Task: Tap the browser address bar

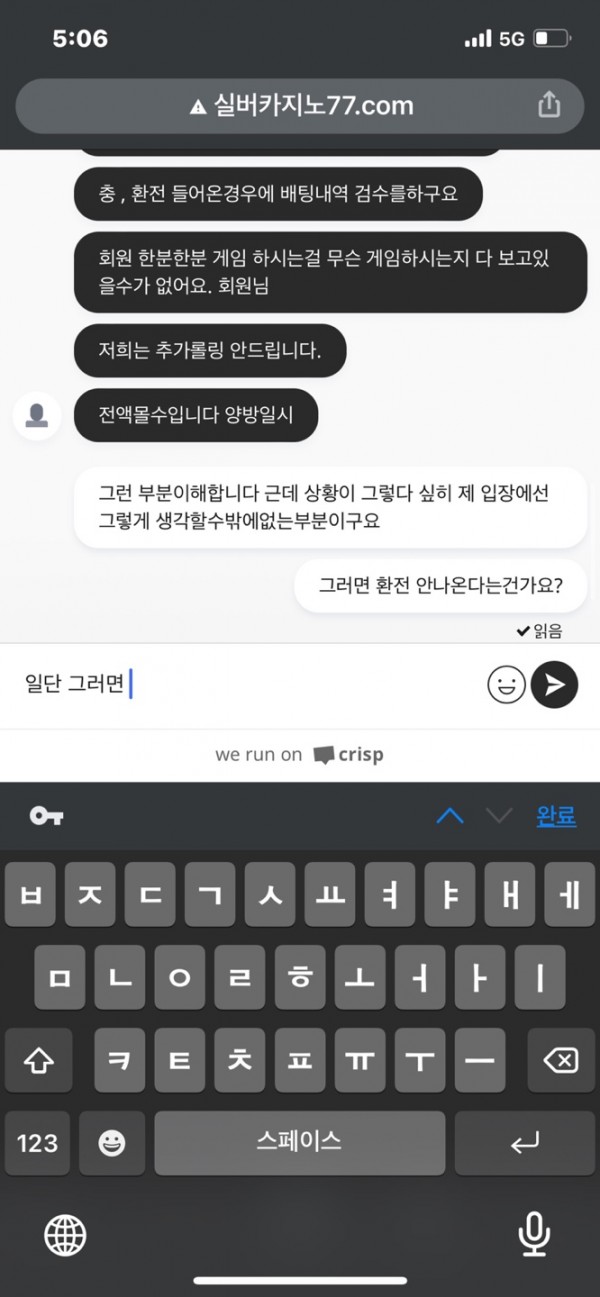Action: pyautogui.click(x=300, y=105)
